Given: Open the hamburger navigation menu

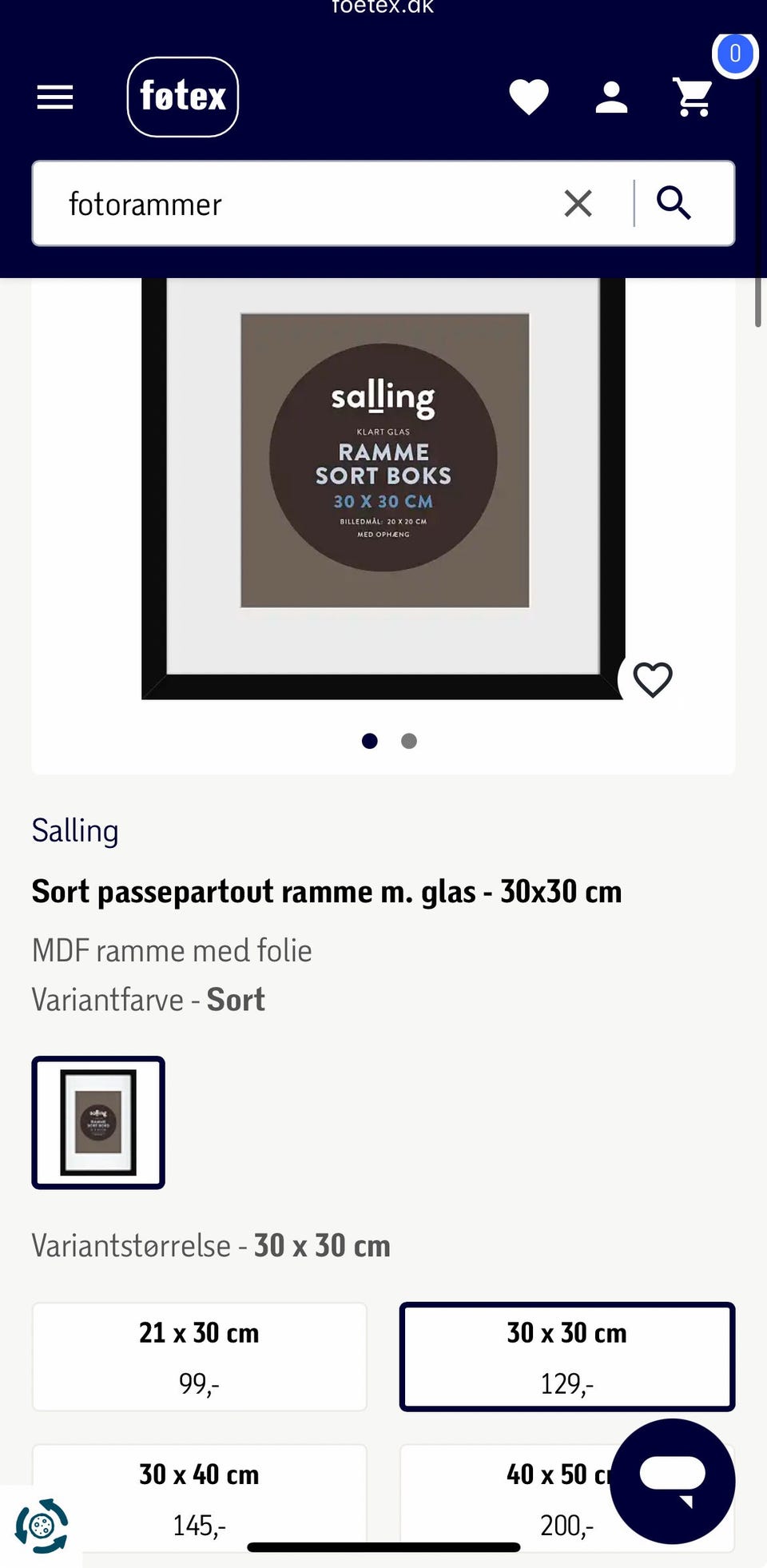Looking at the screenshot, I should [54, 97].
